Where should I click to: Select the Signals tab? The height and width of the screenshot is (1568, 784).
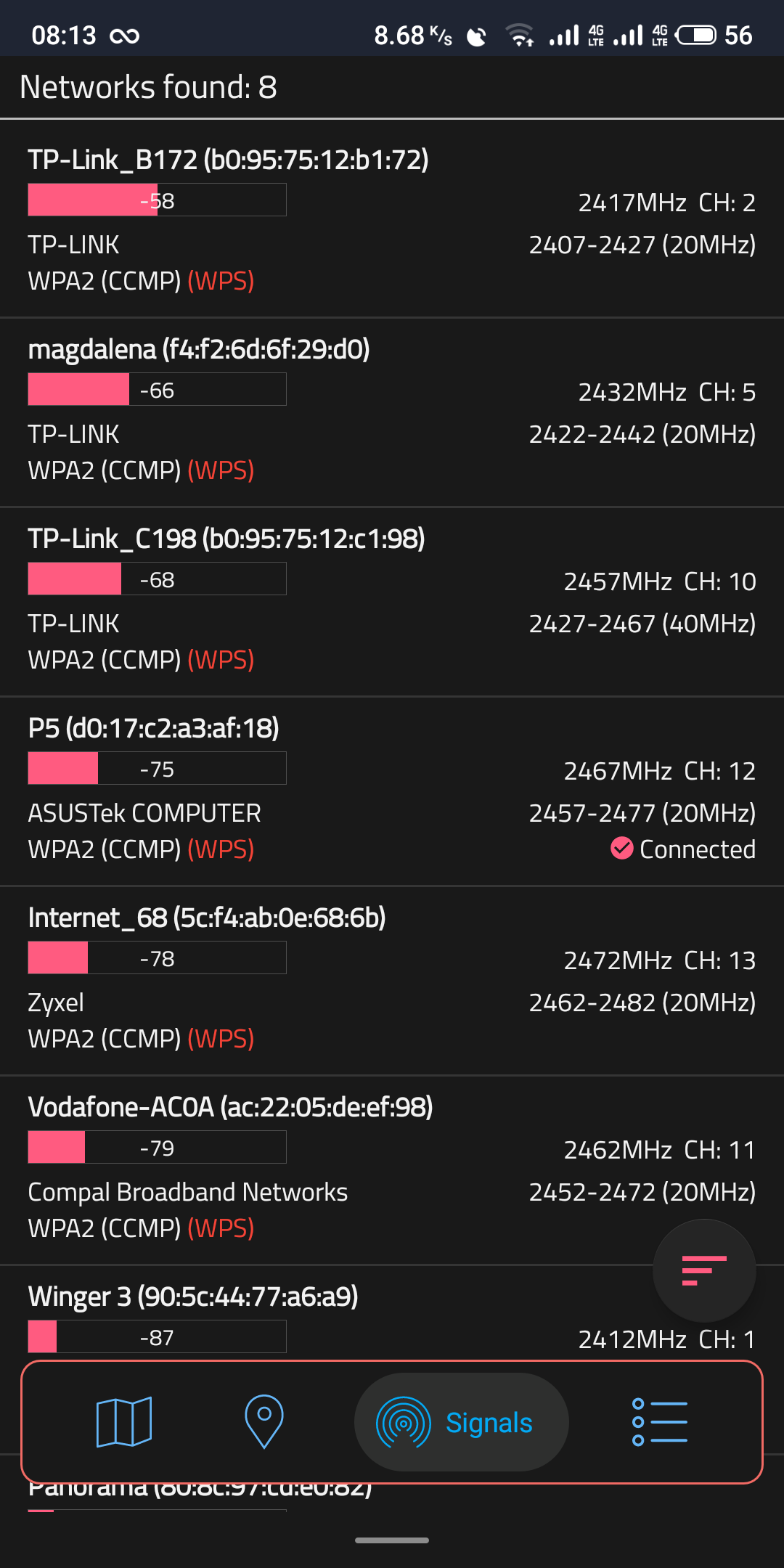pos(461,1422)
